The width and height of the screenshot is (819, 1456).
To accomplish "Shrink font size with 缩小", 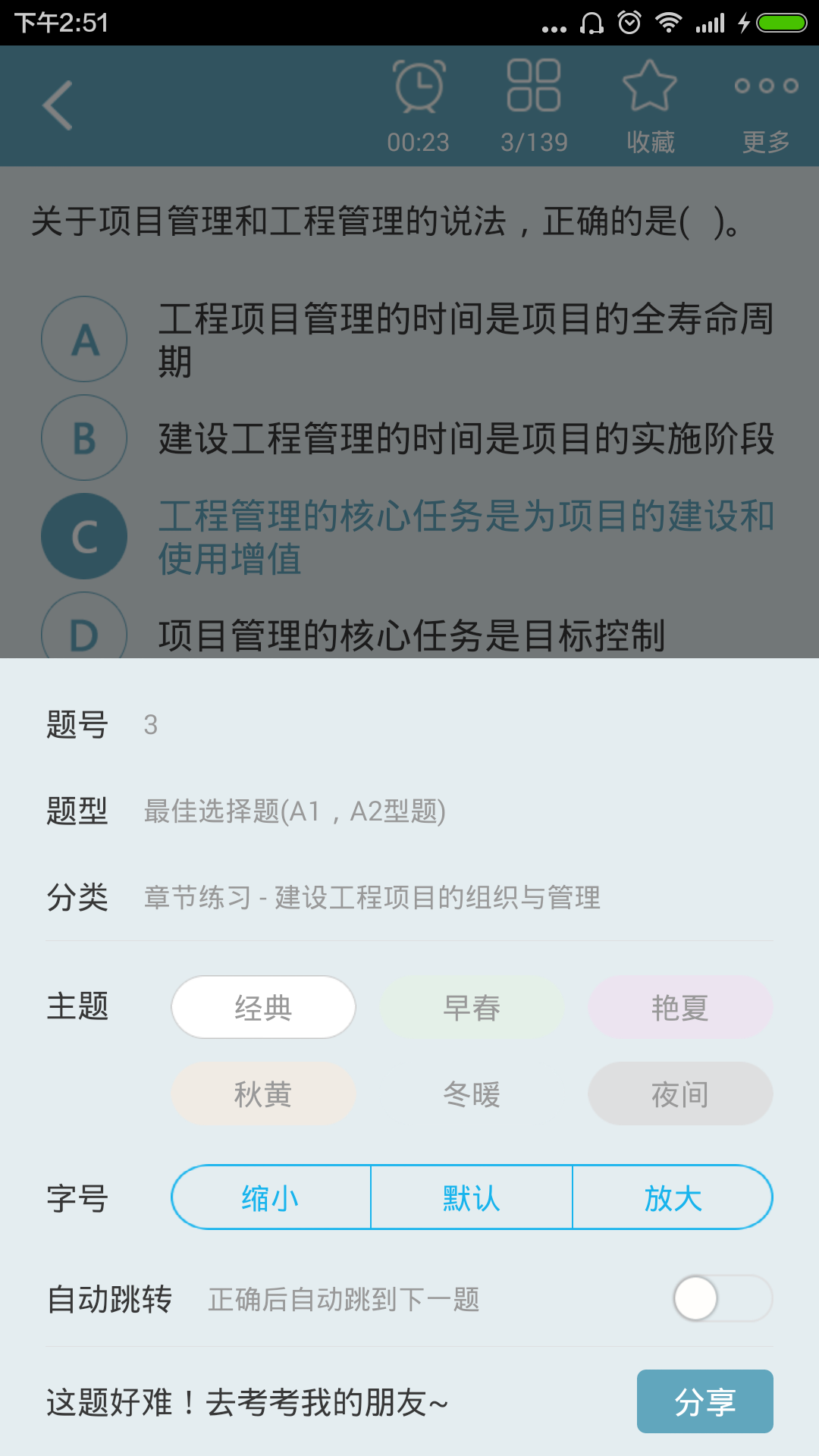I will (271, 1197).
